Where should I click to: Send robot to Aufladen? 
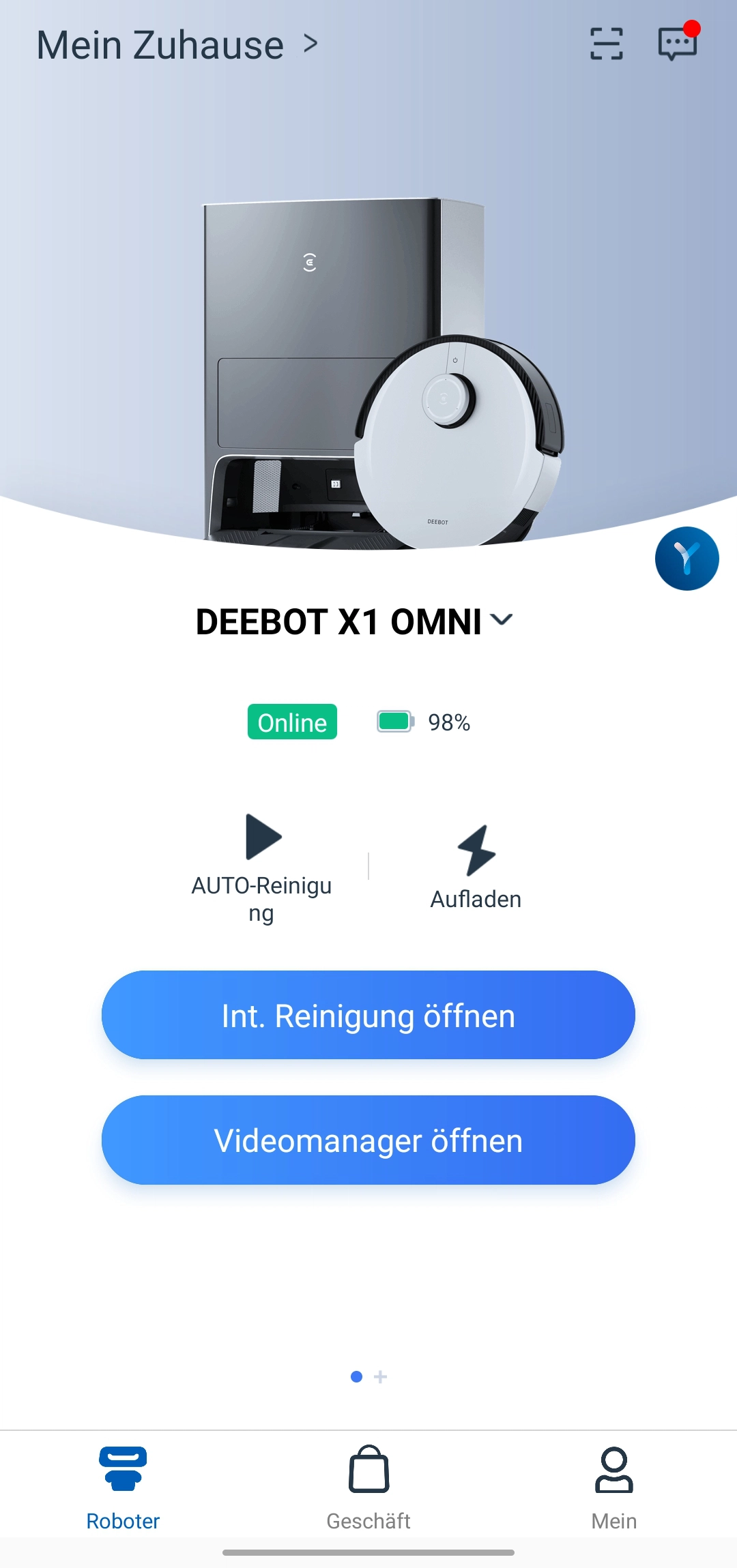476,868
